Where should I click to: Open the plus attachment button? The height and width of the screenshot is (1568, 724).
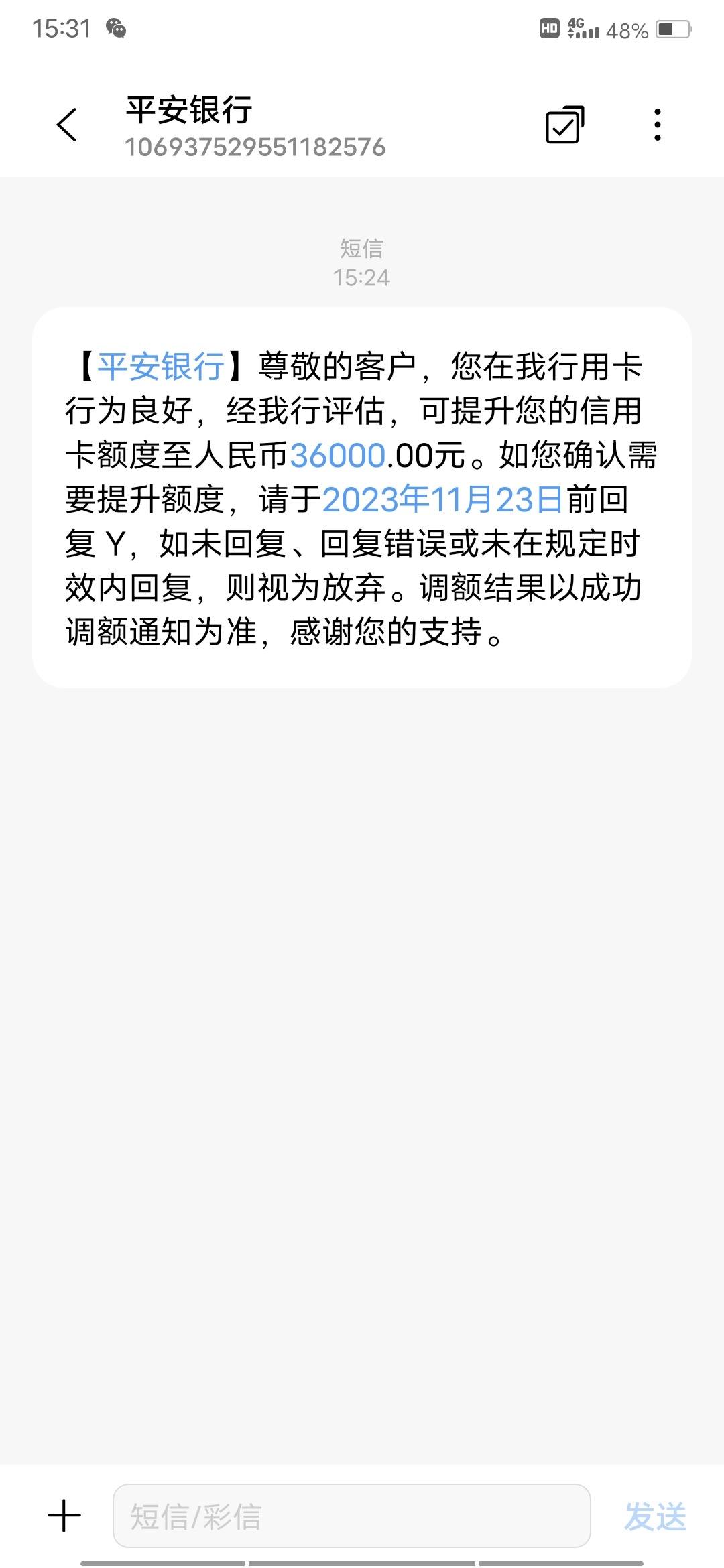pyautogui.click(x=64, y=1516)
